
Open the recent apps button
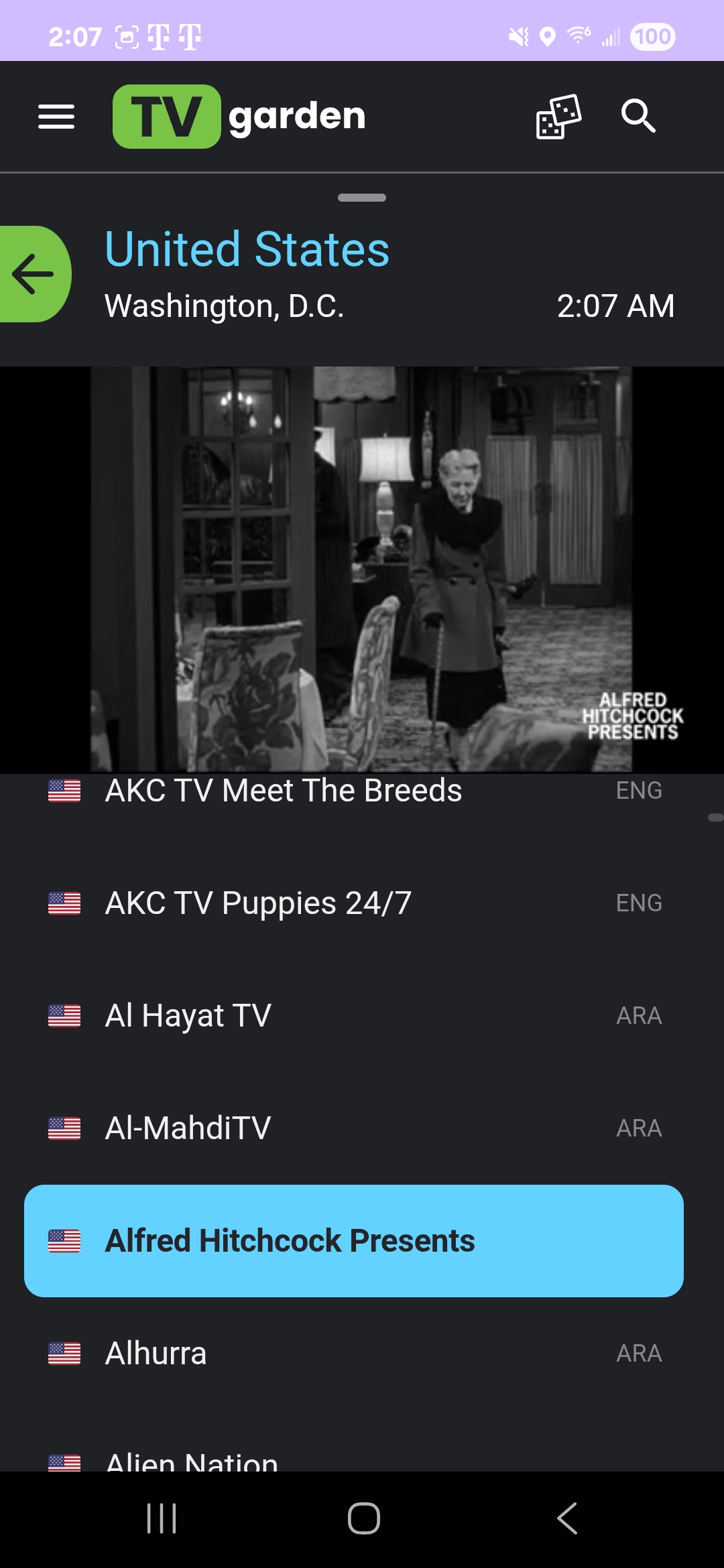pos(162,1518)
